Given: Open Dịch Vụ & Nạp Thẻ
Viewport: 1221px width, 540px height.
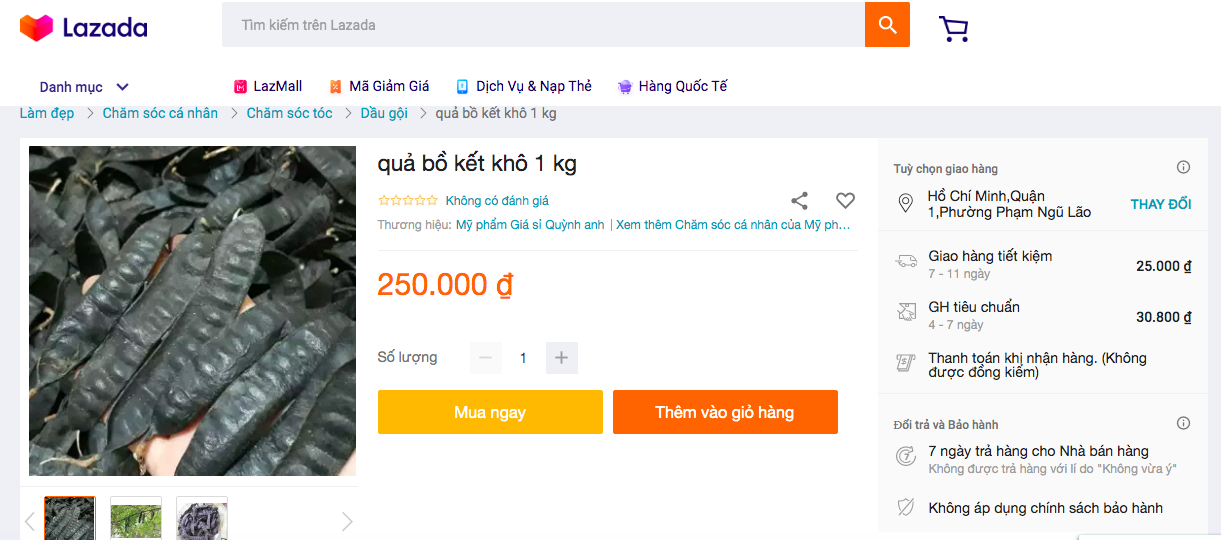Looking at the screenshot, I should (524, 87).
